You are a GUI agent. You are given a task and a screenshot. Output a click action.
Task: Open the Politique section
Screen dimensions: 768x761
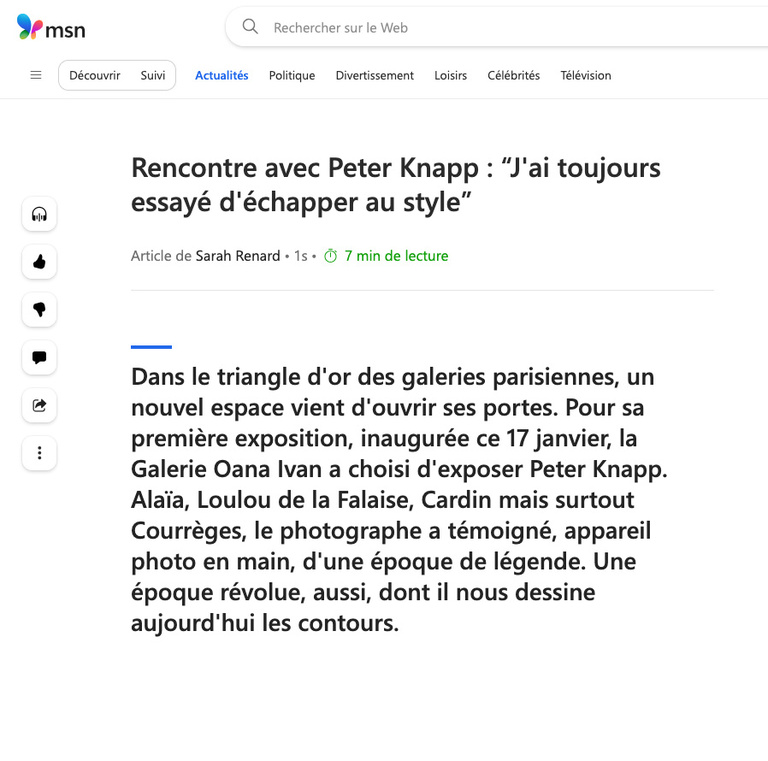pyautogui.click(x=292, y=75)
